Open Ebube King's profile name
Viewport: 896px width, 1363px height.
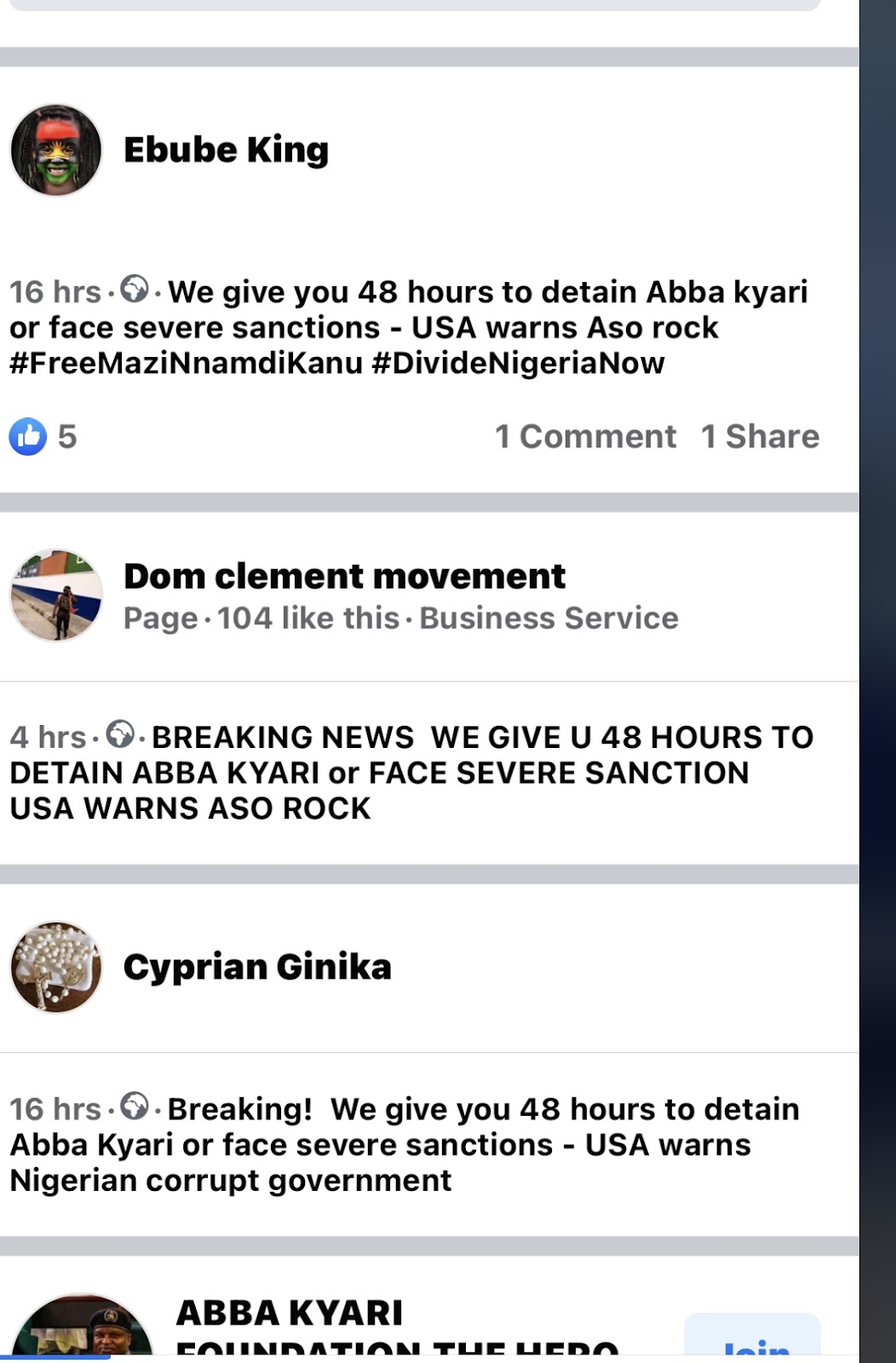pyautogui.click(x=226, y=150)
